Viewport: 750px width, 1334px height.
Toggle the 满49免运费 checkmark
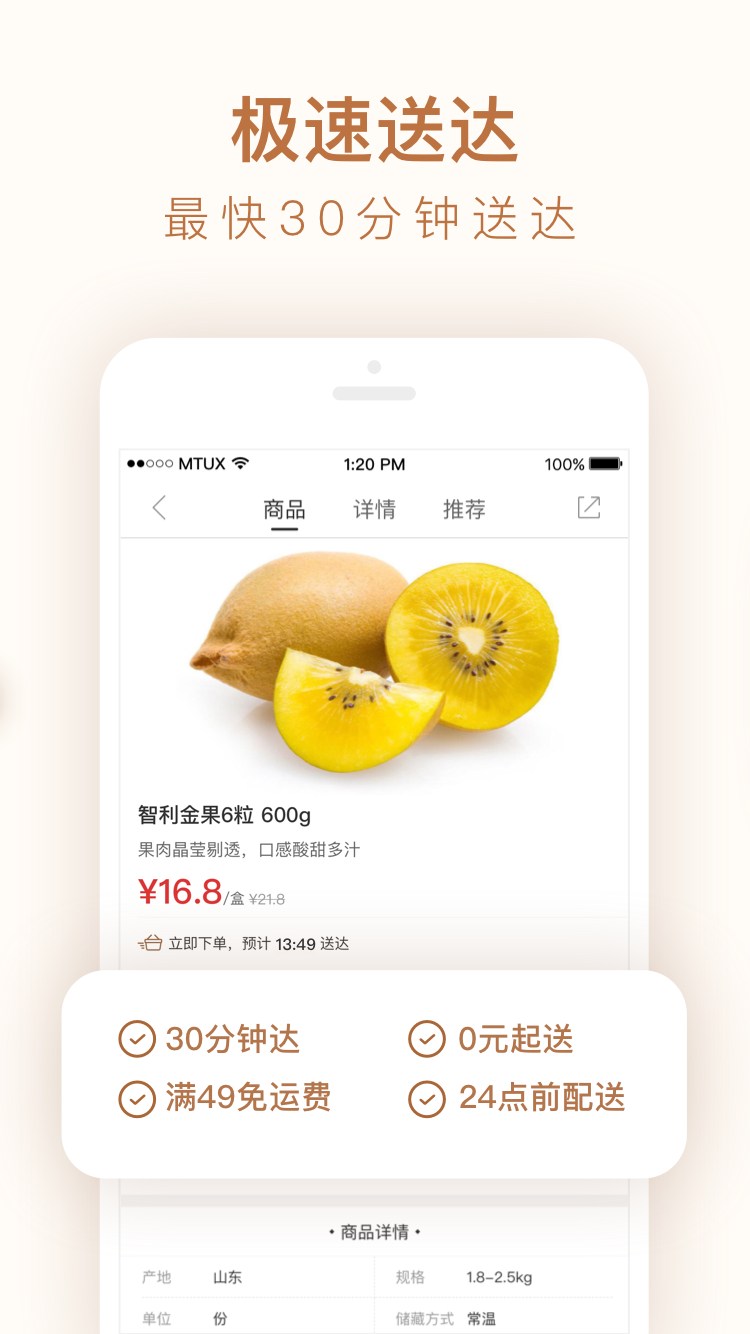[138, 1099]
